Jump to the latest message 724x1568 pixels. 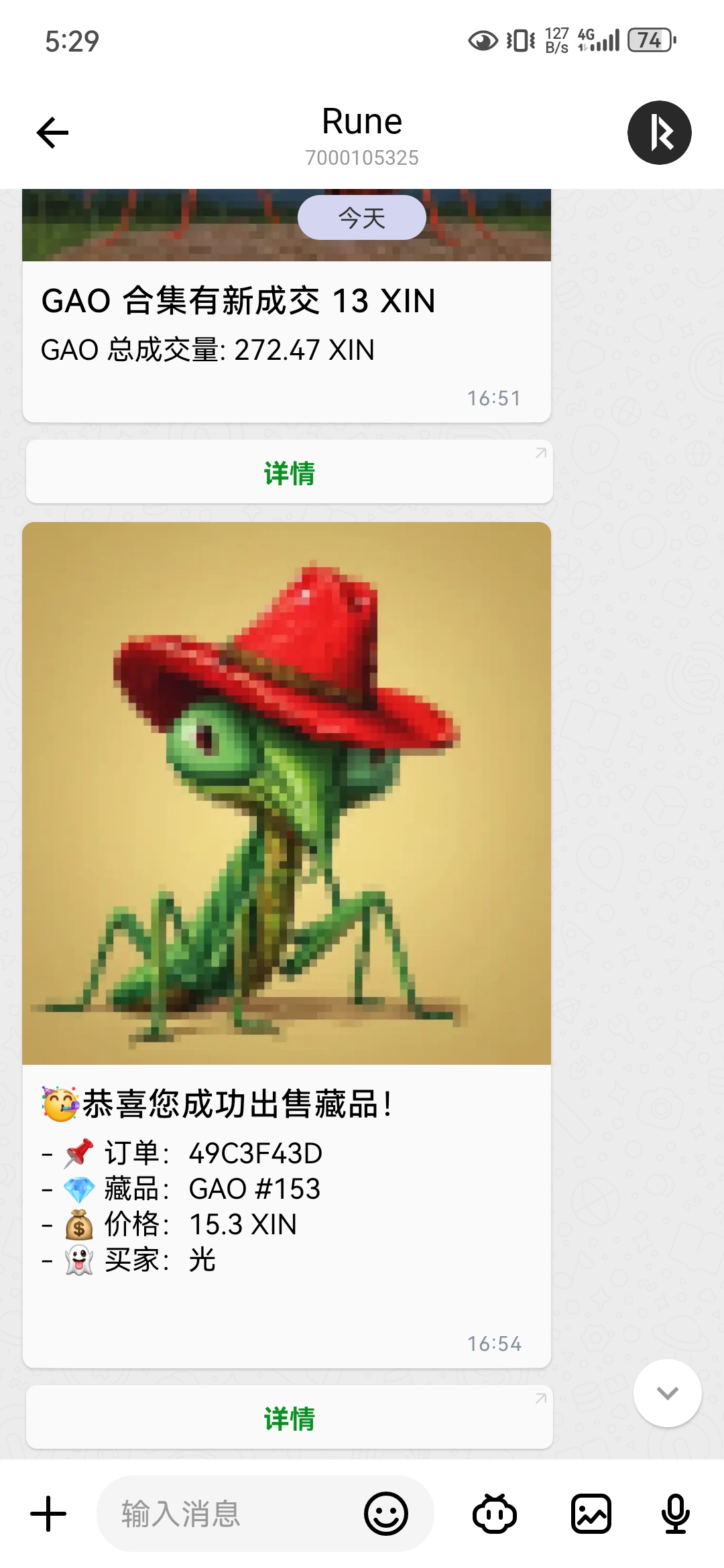667,1393
